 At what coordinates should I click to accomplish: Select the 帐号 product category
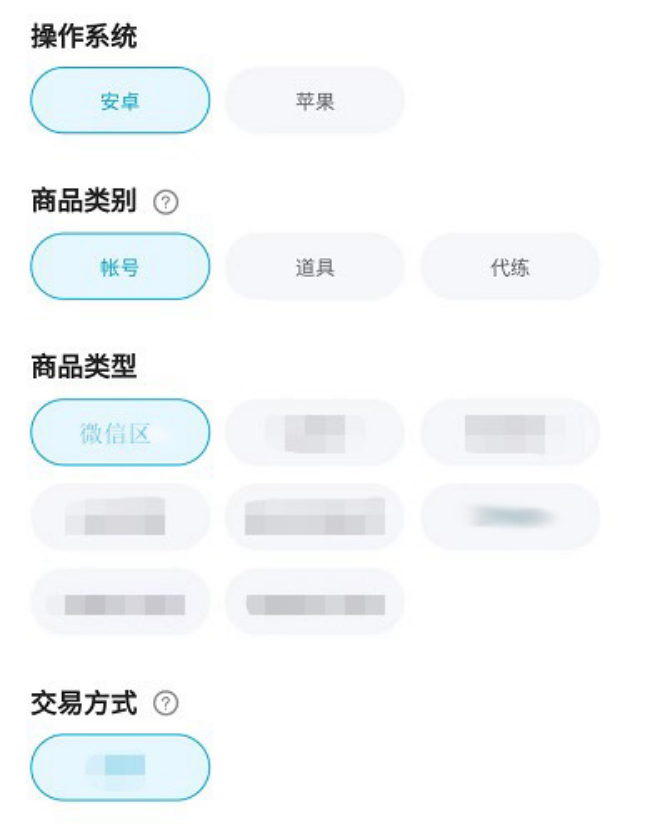tap(120, 267)
